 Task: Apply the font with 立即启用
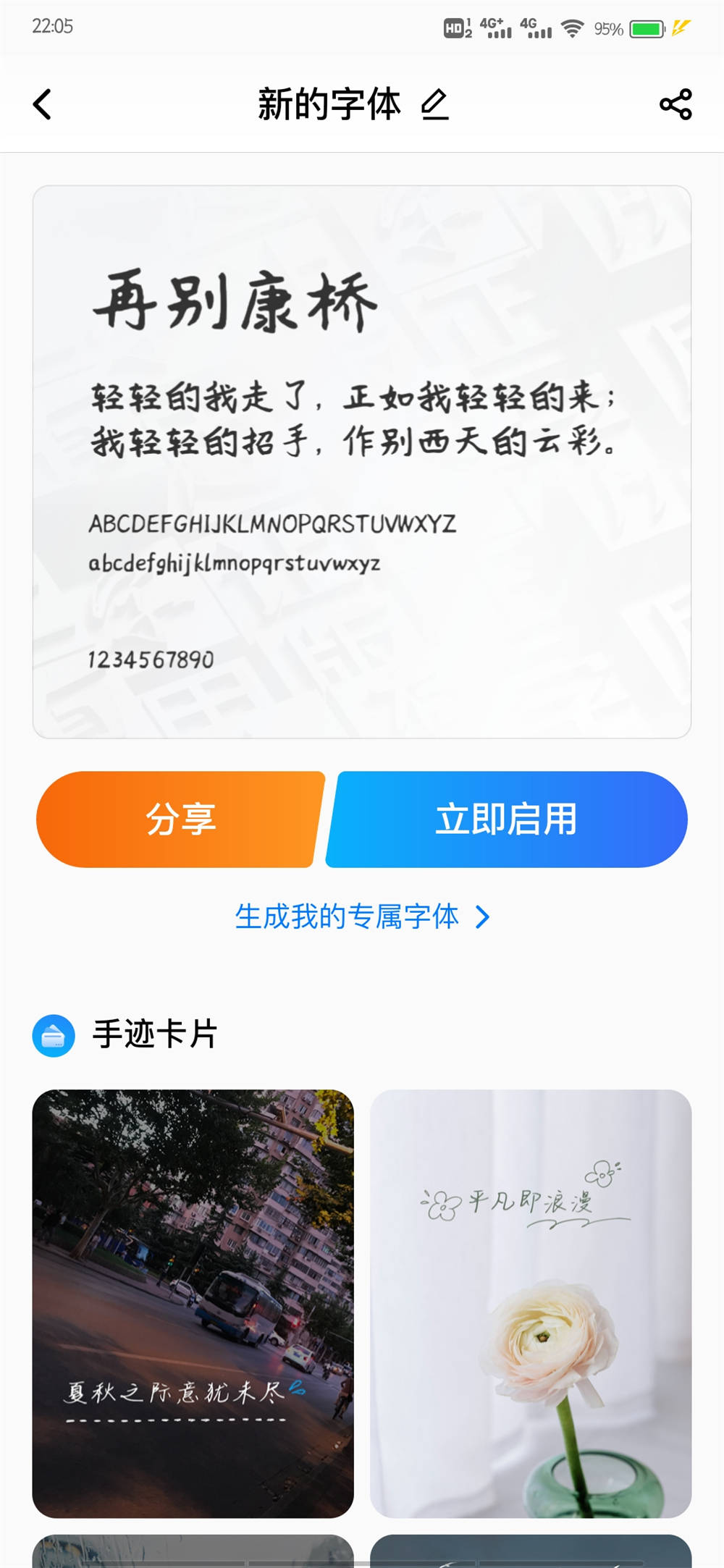tap(507, 819)
